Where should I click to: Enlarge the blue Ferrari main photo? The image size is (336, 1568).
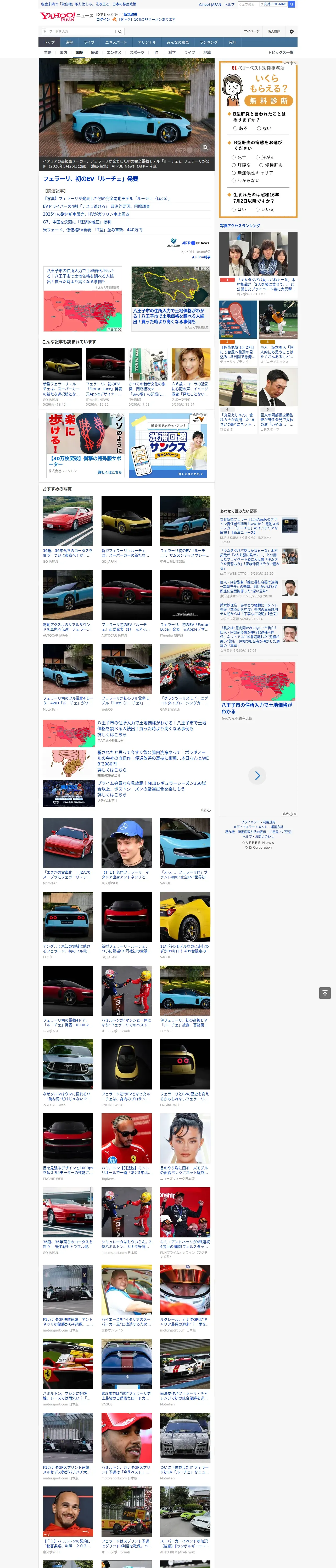coord(205,147)
